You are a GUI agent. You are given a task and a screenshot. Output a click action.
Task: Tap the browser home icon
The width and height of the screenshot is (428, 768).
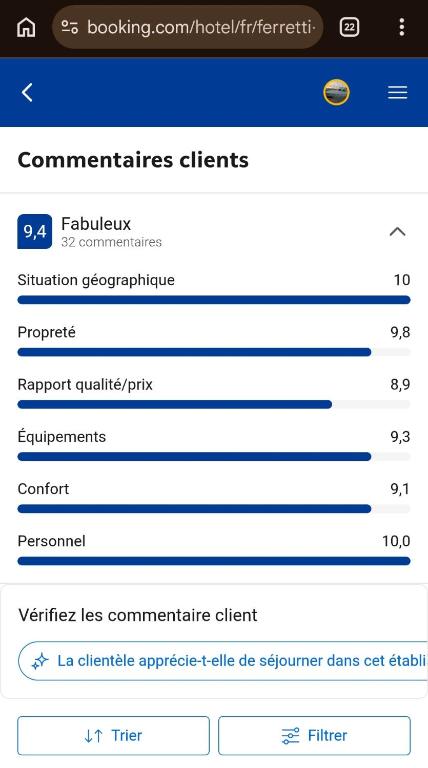tap(26, 27)
